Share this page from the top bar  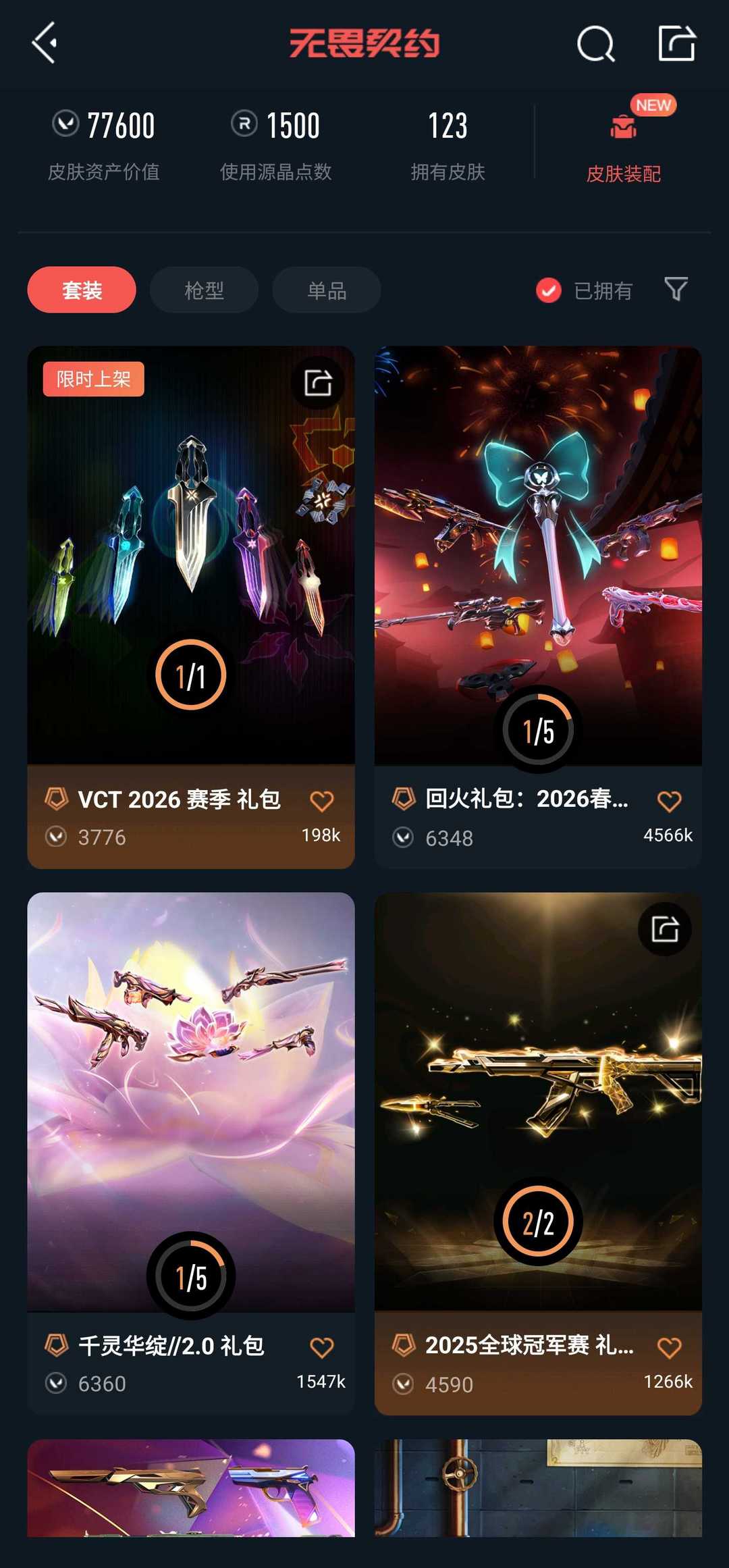click(x=676, y=44)
